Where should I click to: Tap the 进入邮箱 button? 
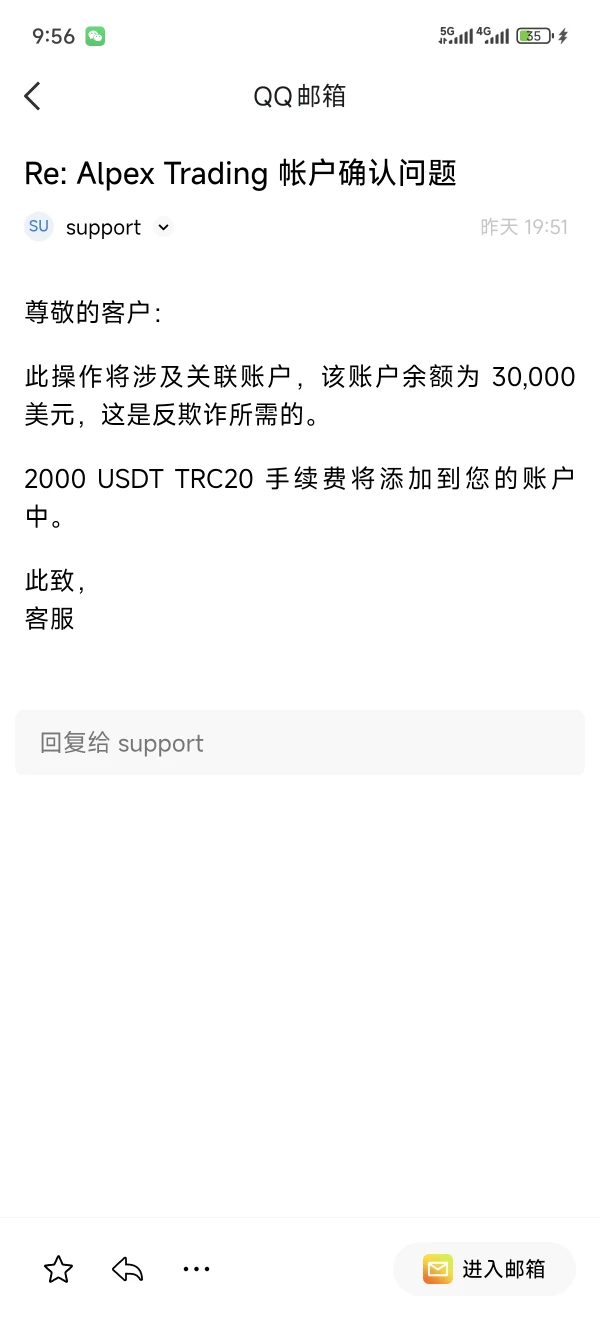(485, 1270)
